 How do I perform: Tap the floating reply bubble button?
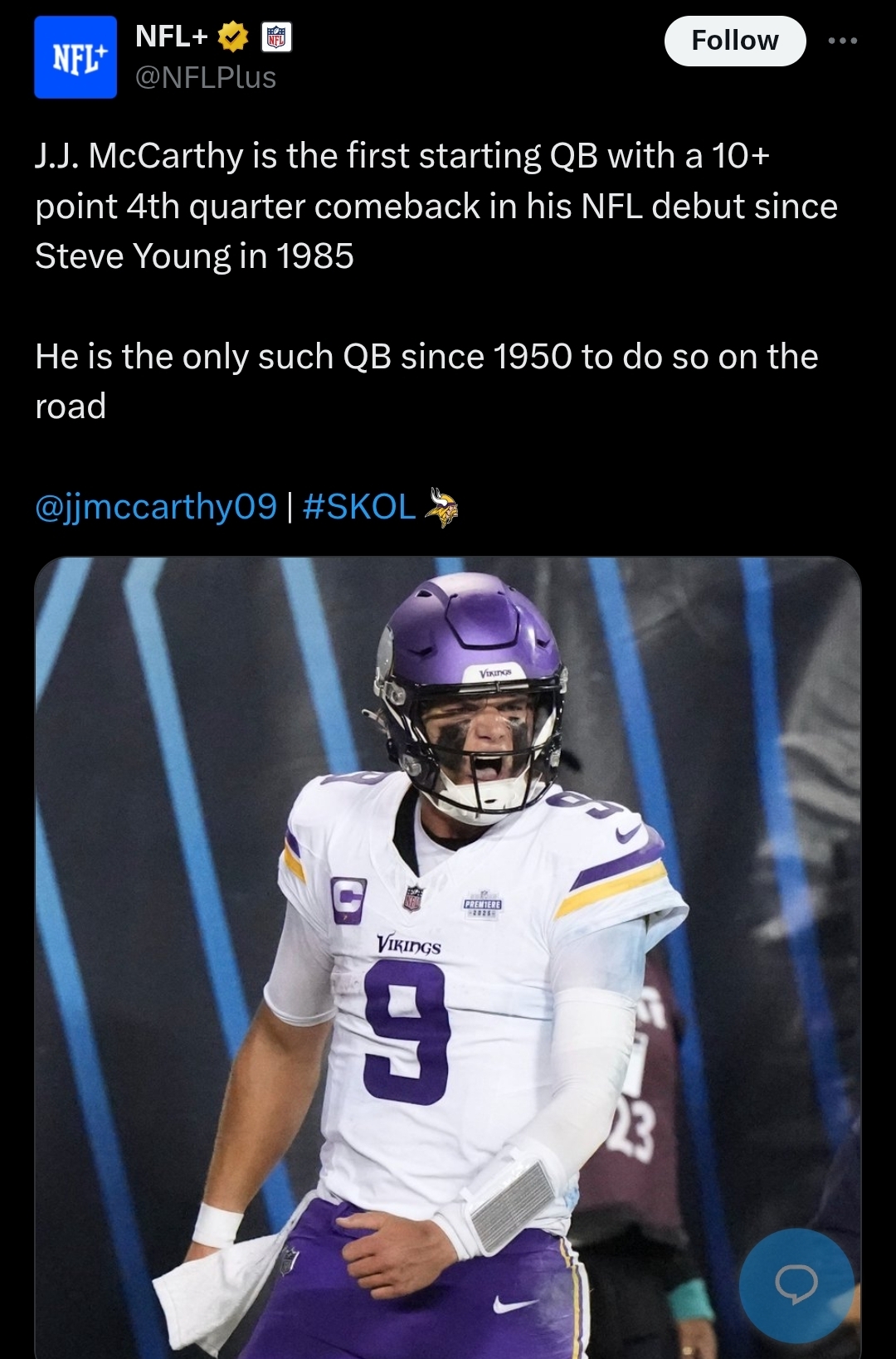tap(796, 1284)
